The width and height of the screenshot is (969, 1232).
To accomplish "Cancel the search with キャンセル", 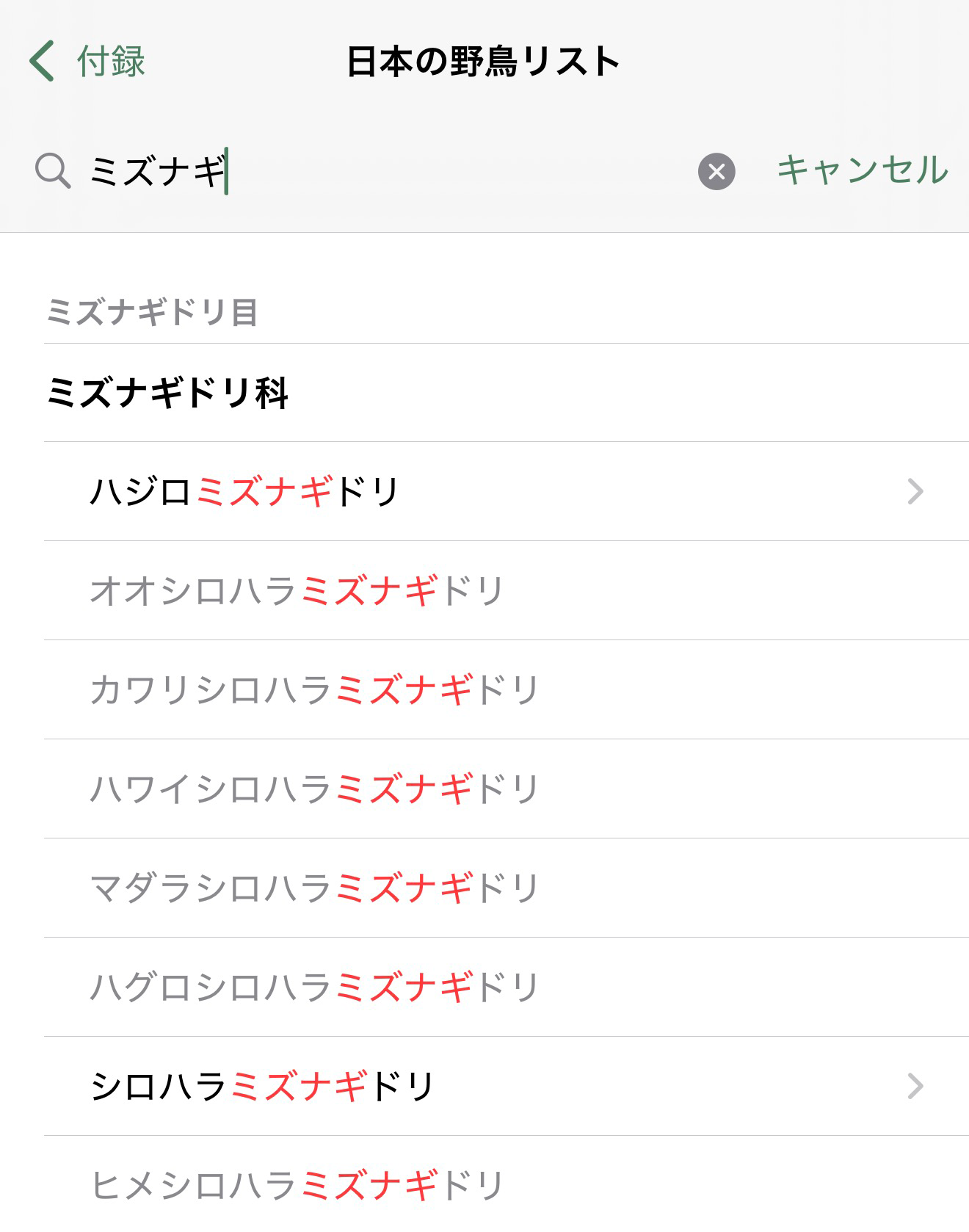I will pyautogui.click(x=861, y=170).
